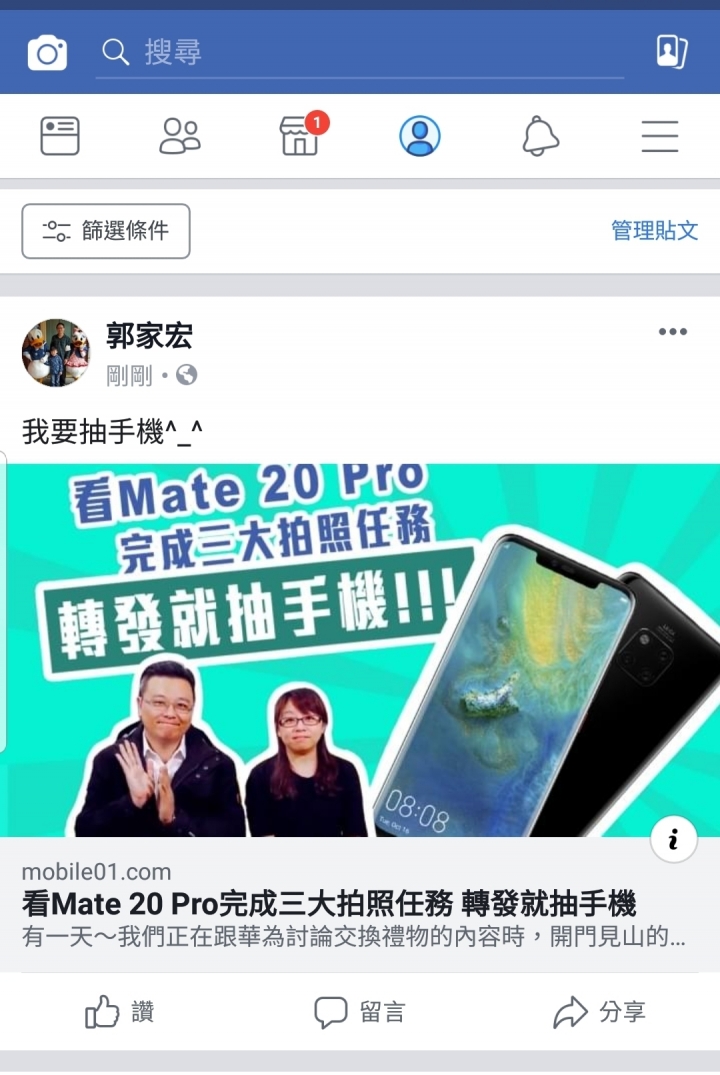Viewport: 720px width, 1075px height.
Task: Open 篩選條件 filter options
Action: pyautogui.click(x=106, y=231)
